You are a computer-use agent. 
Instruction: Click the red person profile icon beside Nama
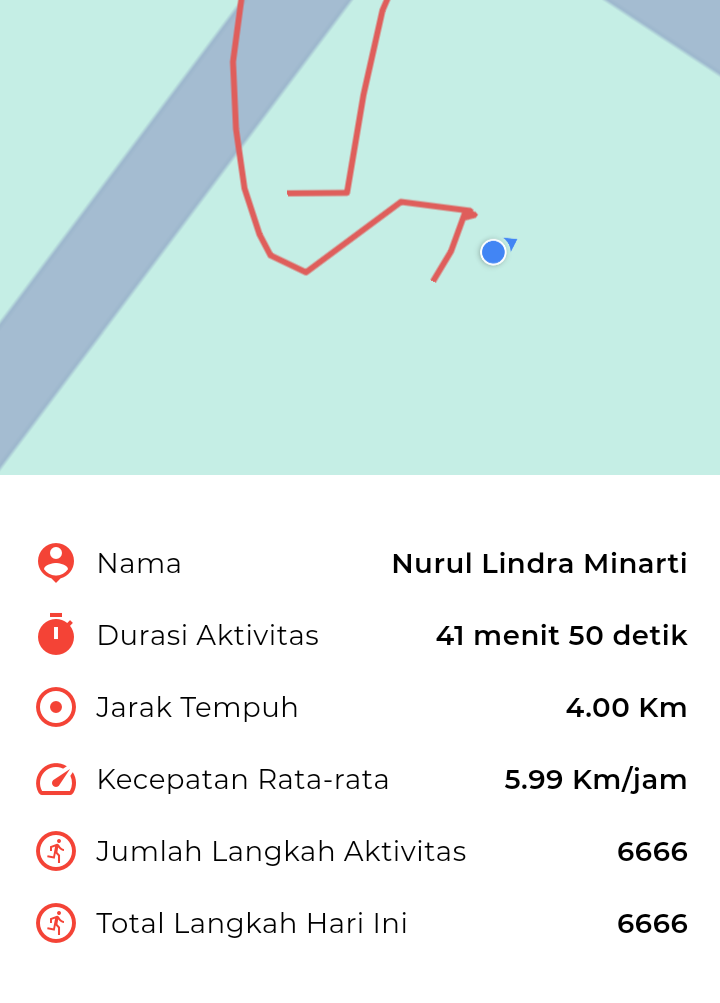coord(55,563)
